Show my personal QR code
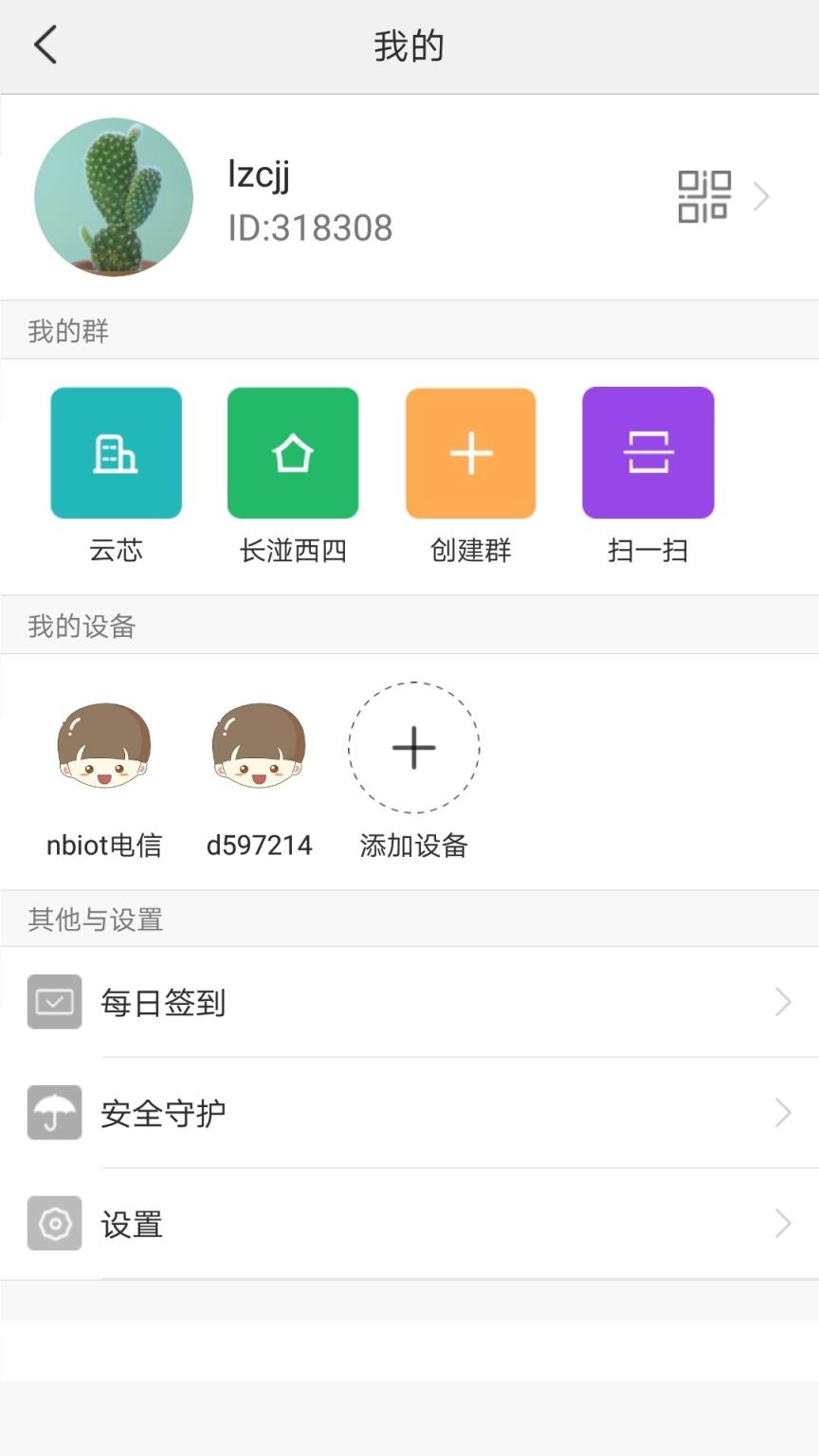The width and height of the screenshot is (819, 1456). click(x=702, y=196)
